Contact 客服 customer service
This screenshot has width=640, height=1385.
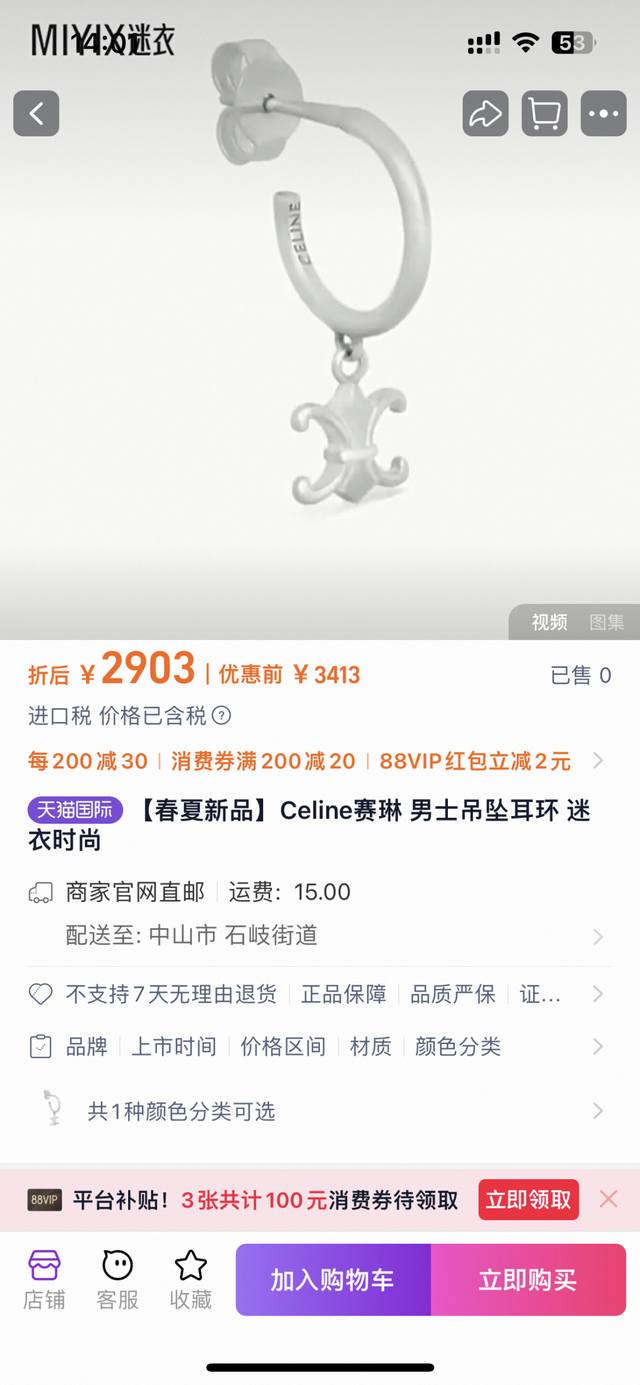click(117, 1279)
